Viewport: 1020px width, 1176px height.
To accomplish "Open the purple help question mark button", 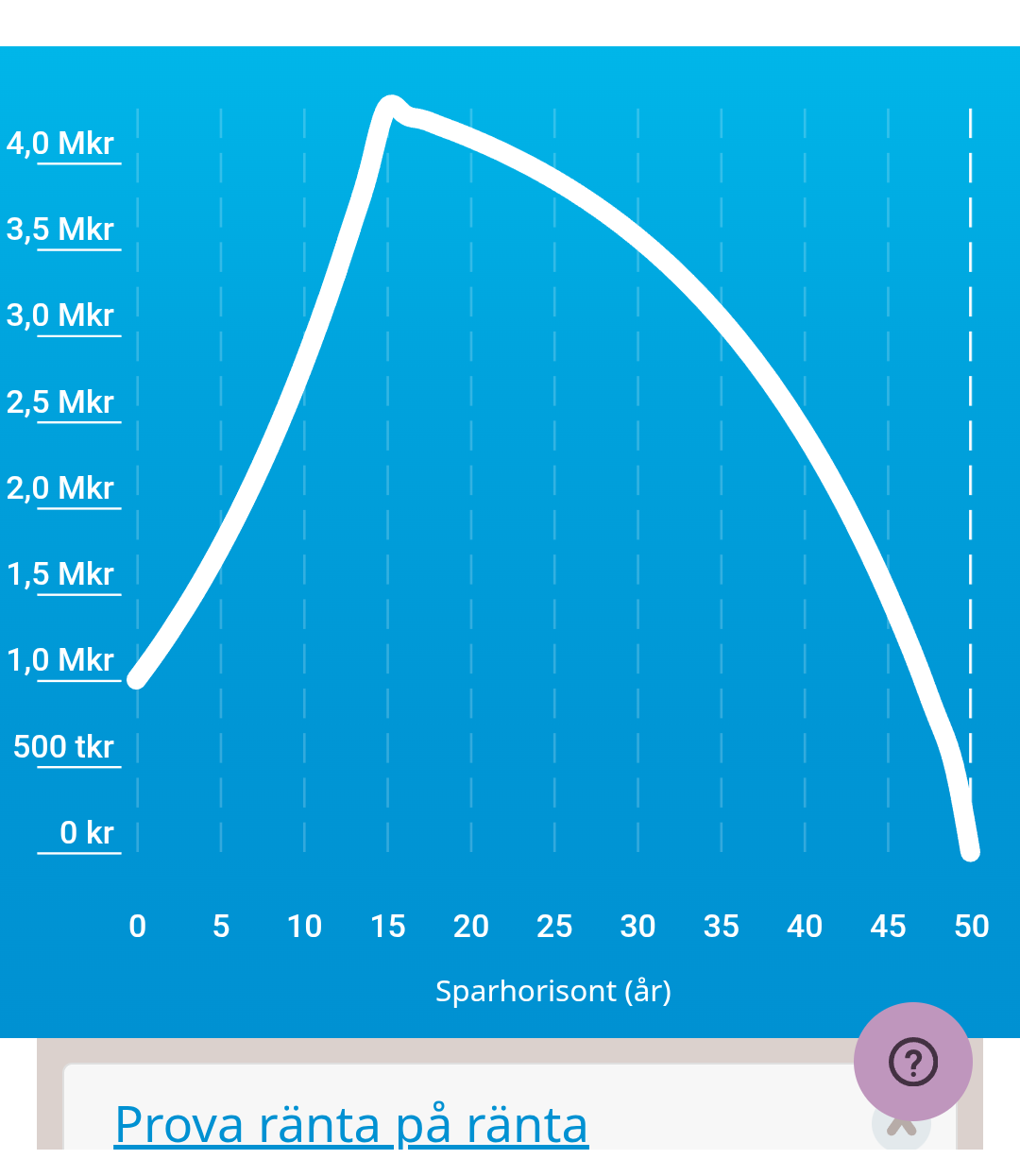I will [x=912, y=1061].
